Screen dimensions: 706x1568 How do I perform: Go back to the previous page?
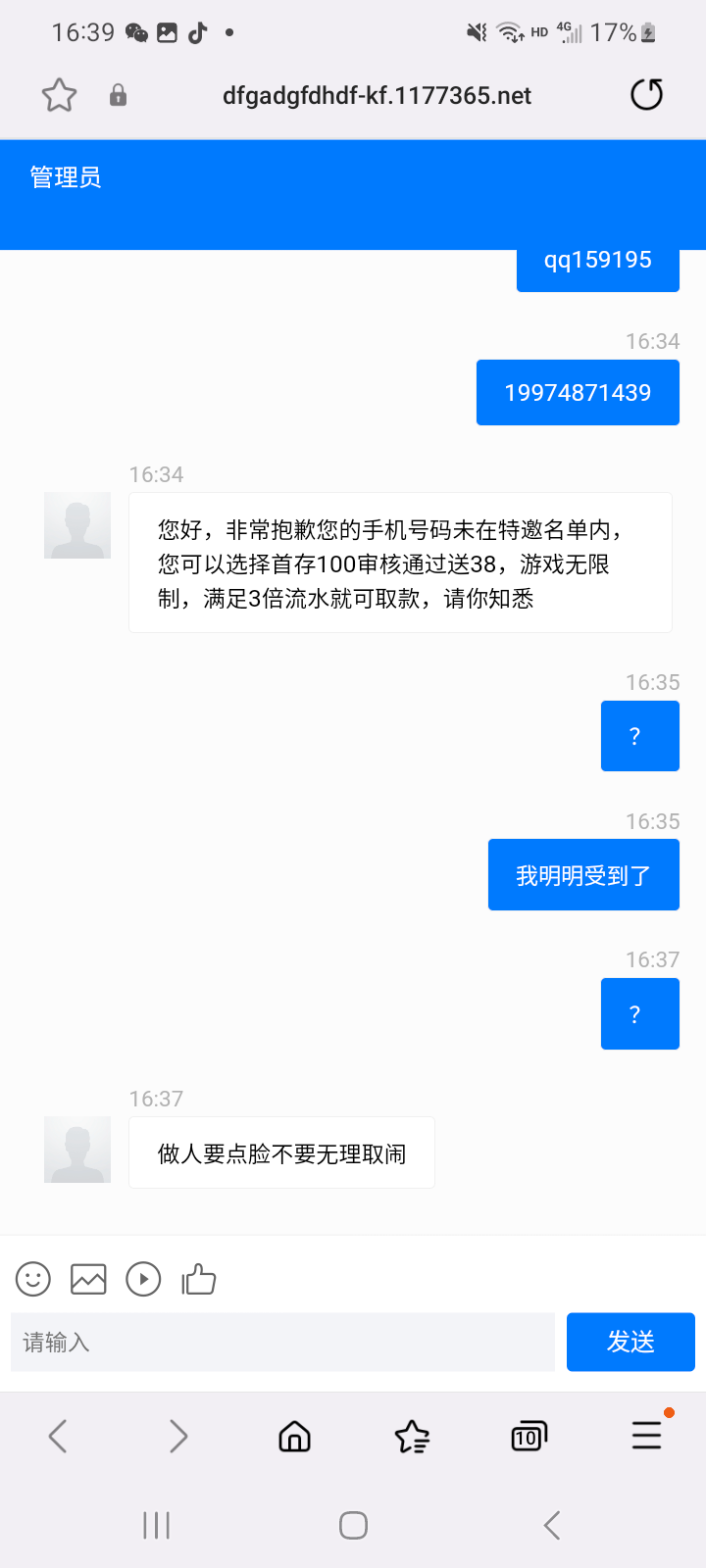click(58, 1437)
